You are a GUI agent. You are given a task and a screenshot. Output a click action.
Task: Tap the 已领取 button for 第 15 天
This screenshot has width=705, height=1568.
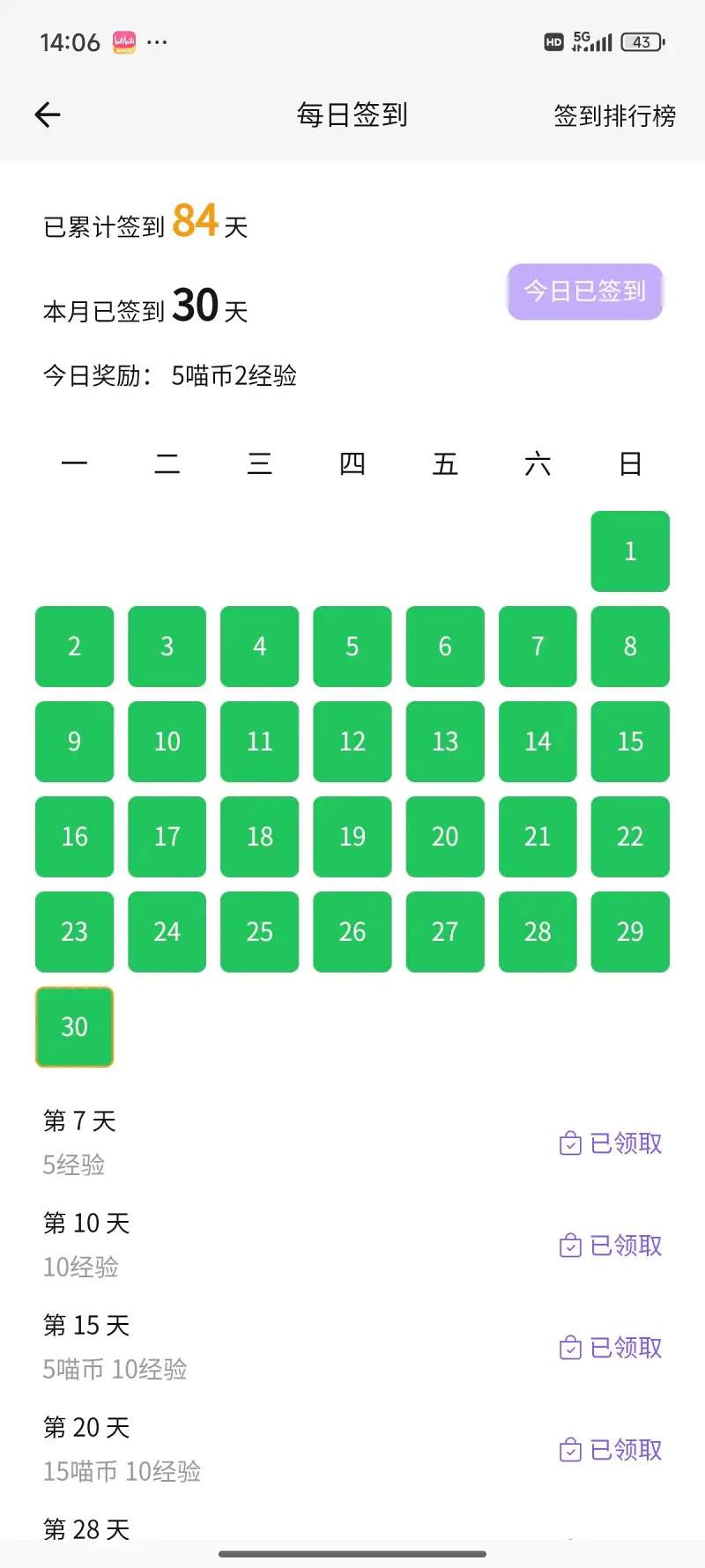[x=611, y=1348]
